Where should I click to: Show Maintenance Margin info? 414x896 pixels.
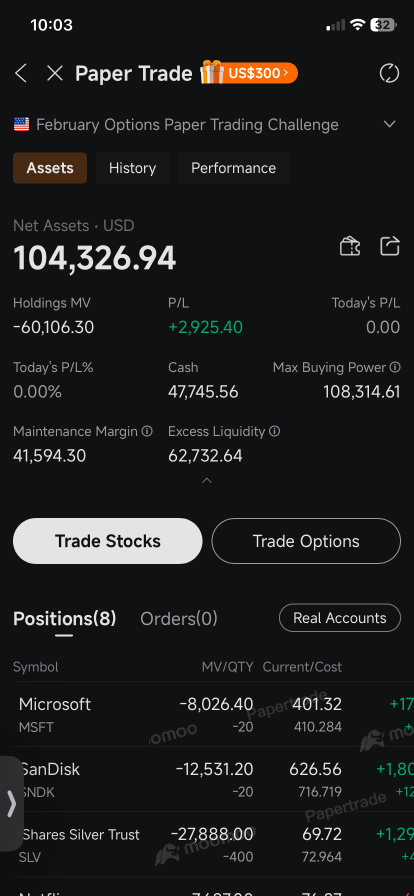pos(147,431)
